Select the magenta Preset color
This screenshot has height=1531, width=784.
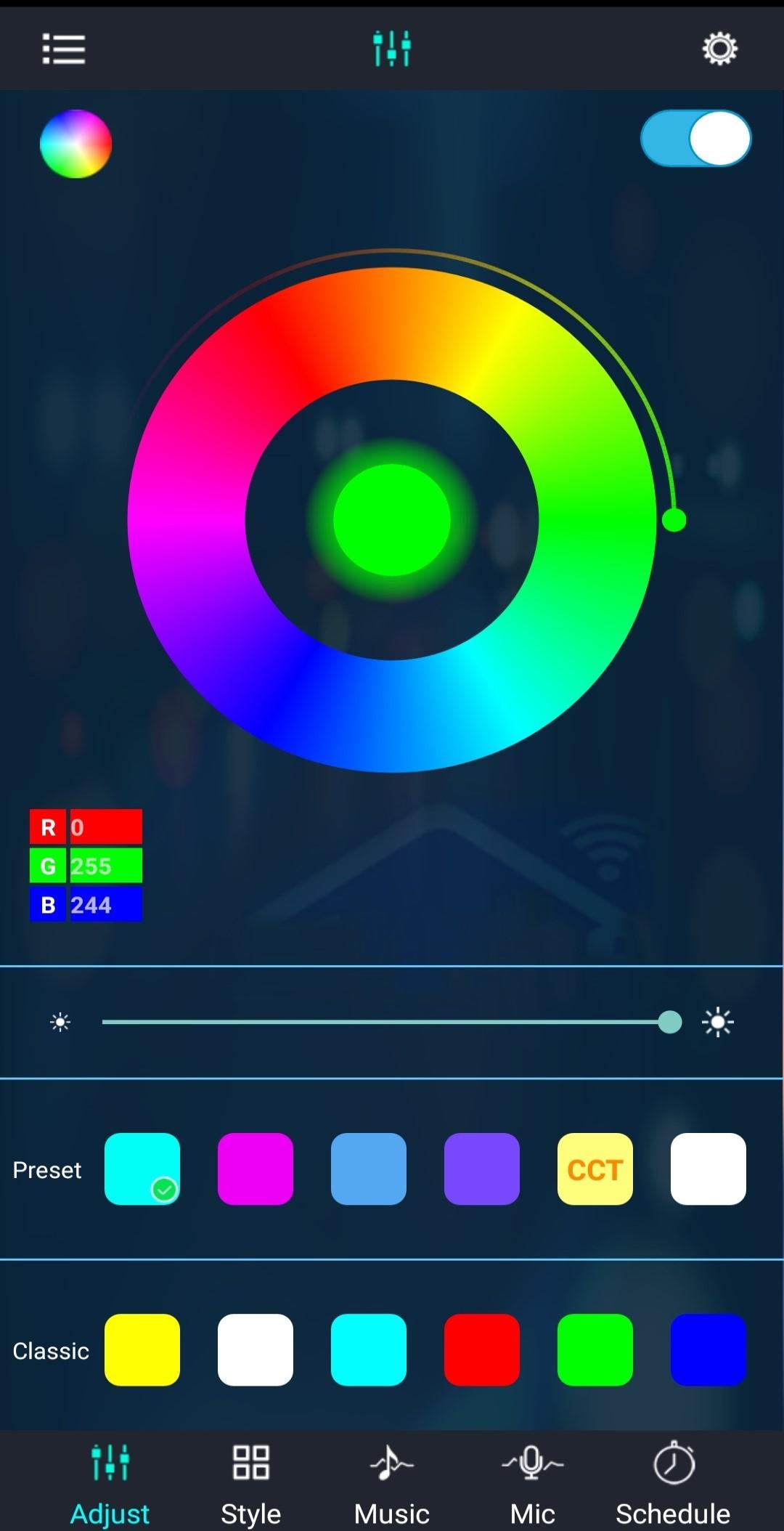point(256,1169)
